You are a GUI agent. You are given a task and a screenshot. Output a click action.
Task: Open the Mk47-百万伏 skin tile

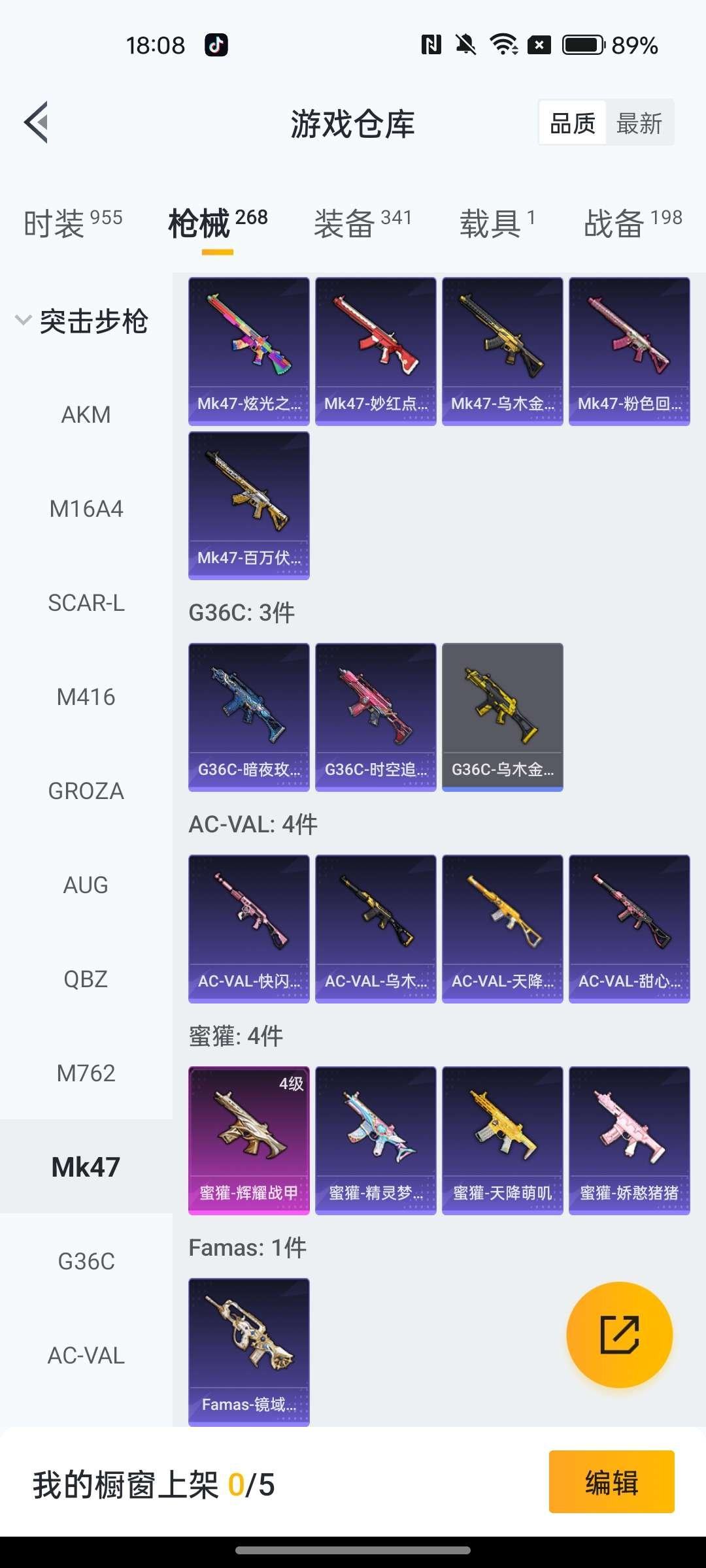[249, 506]
